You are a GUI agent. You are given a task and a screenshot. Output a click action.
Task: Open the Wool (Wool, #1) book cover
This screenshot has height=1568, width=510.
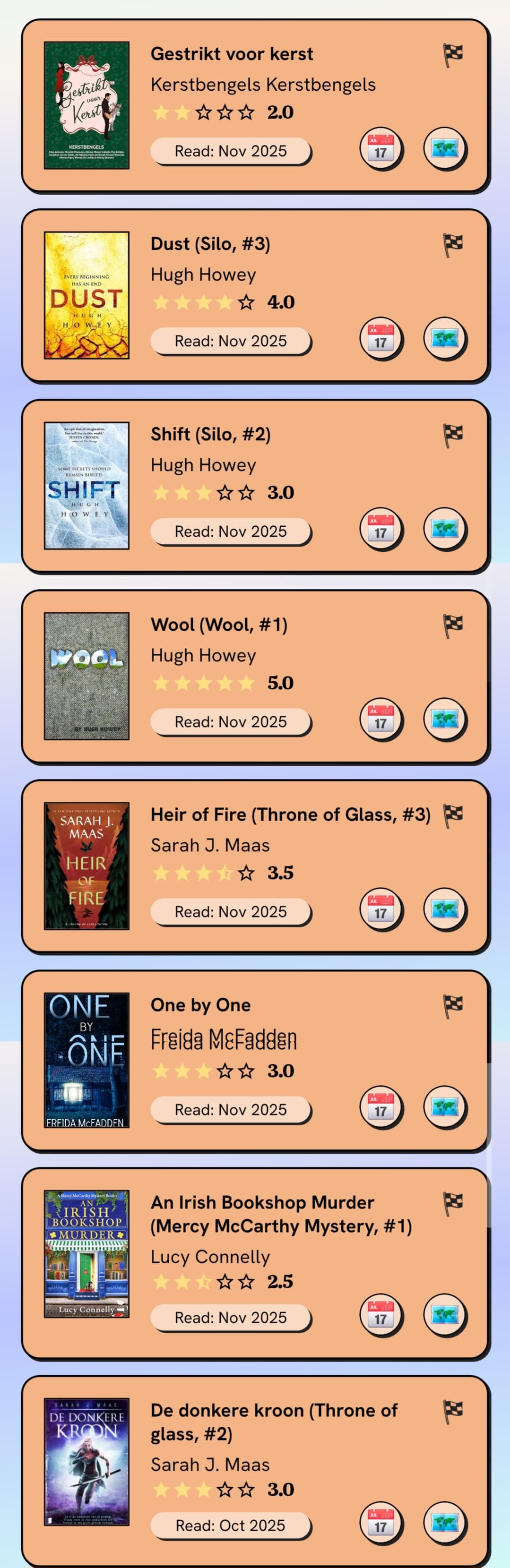(x=86, y=676)
